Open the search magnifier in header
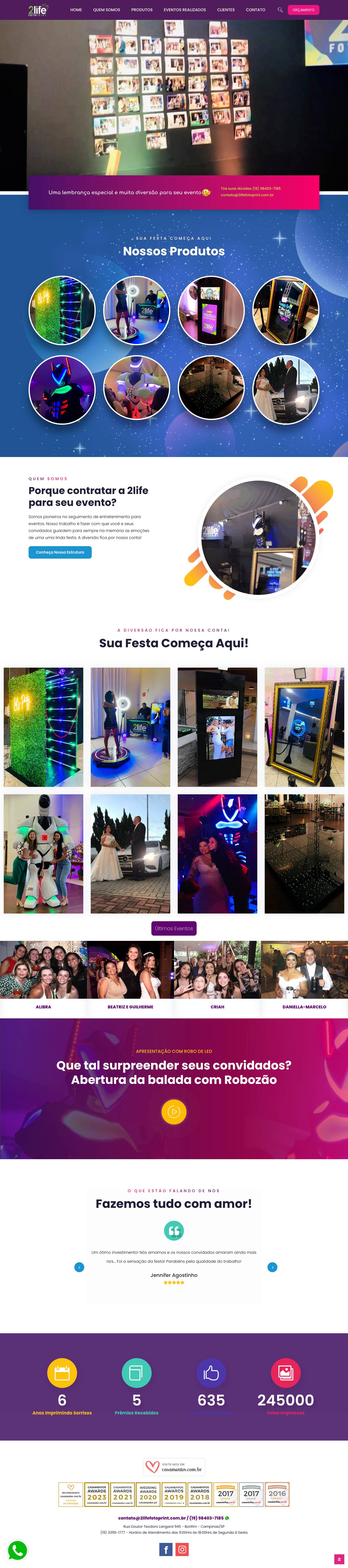Screen dimensions: 348x1568 280,10
